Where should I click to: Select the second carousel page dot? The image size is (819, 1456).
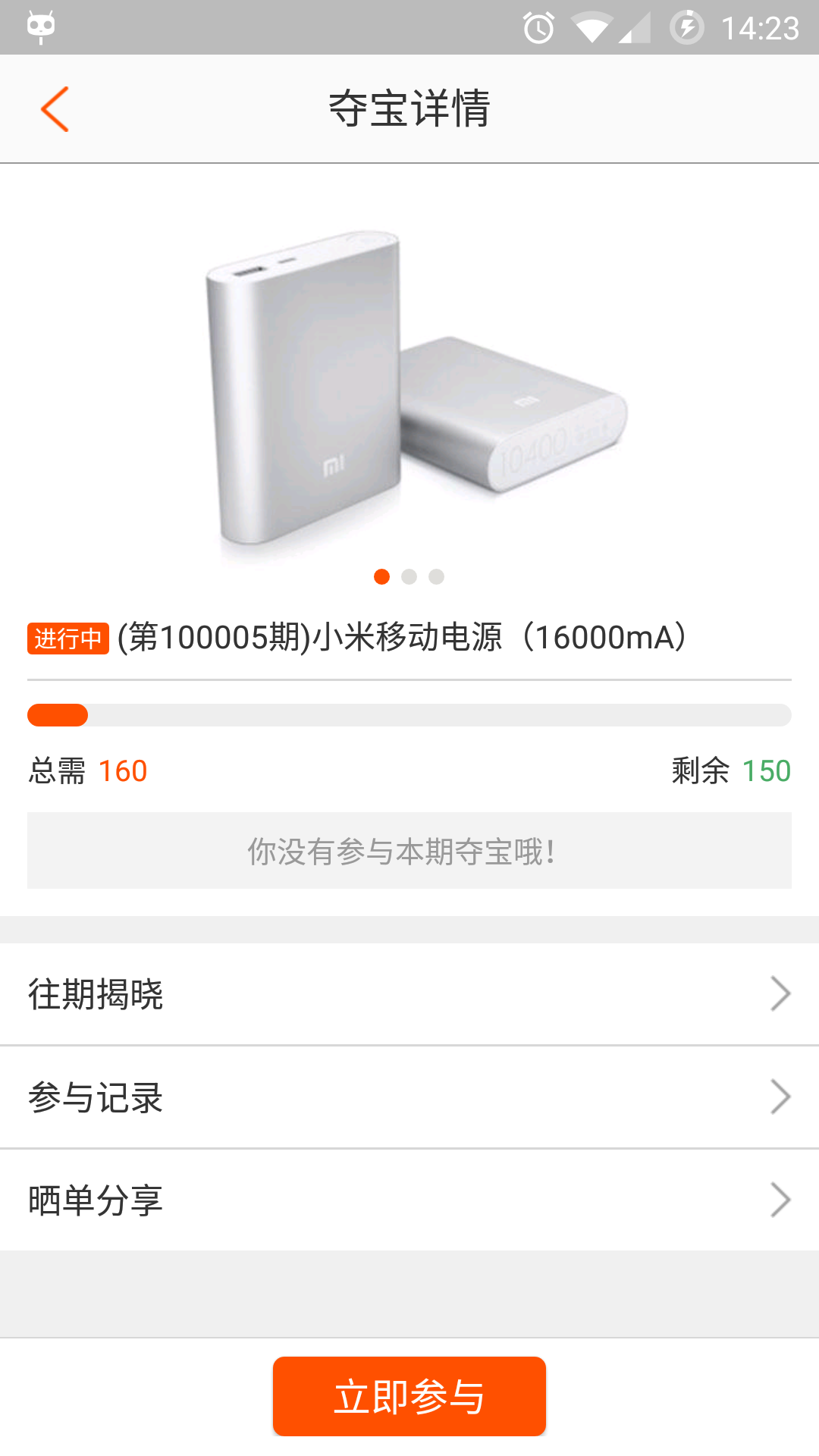pyautogui.click(x=409, y=576)
